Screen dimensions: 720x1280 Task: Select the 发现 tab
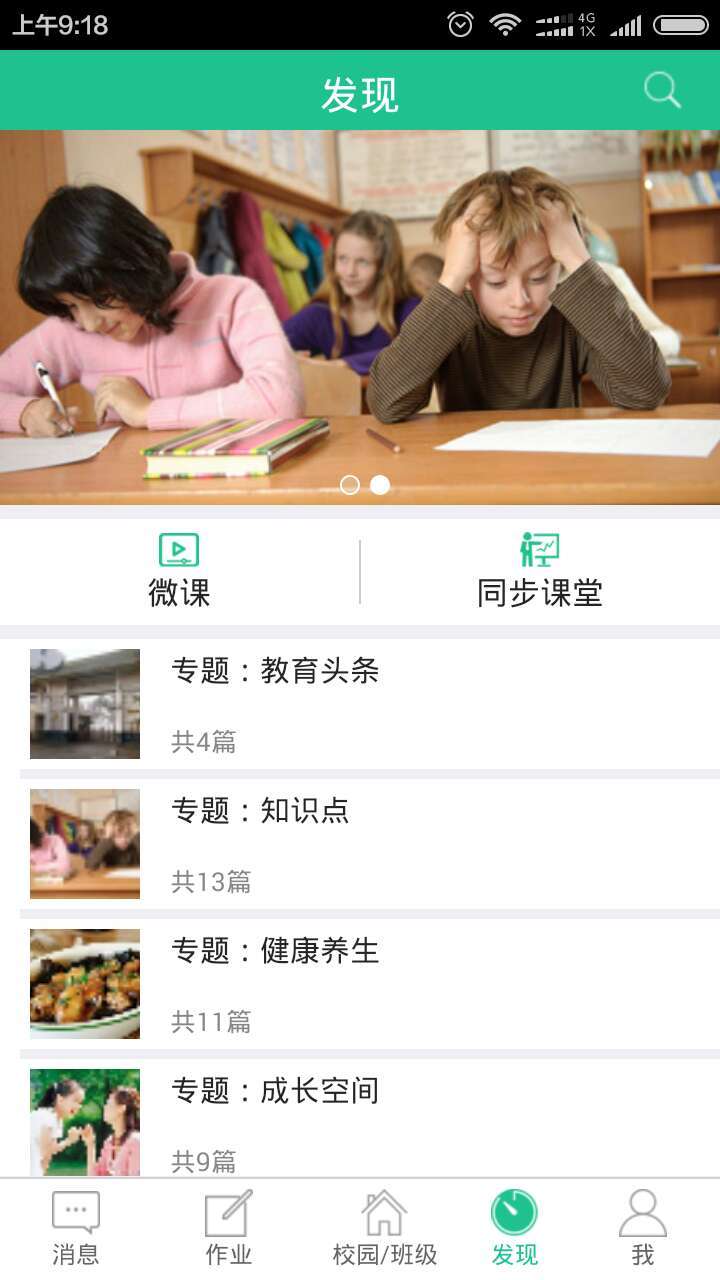(x=514, y=1230)
